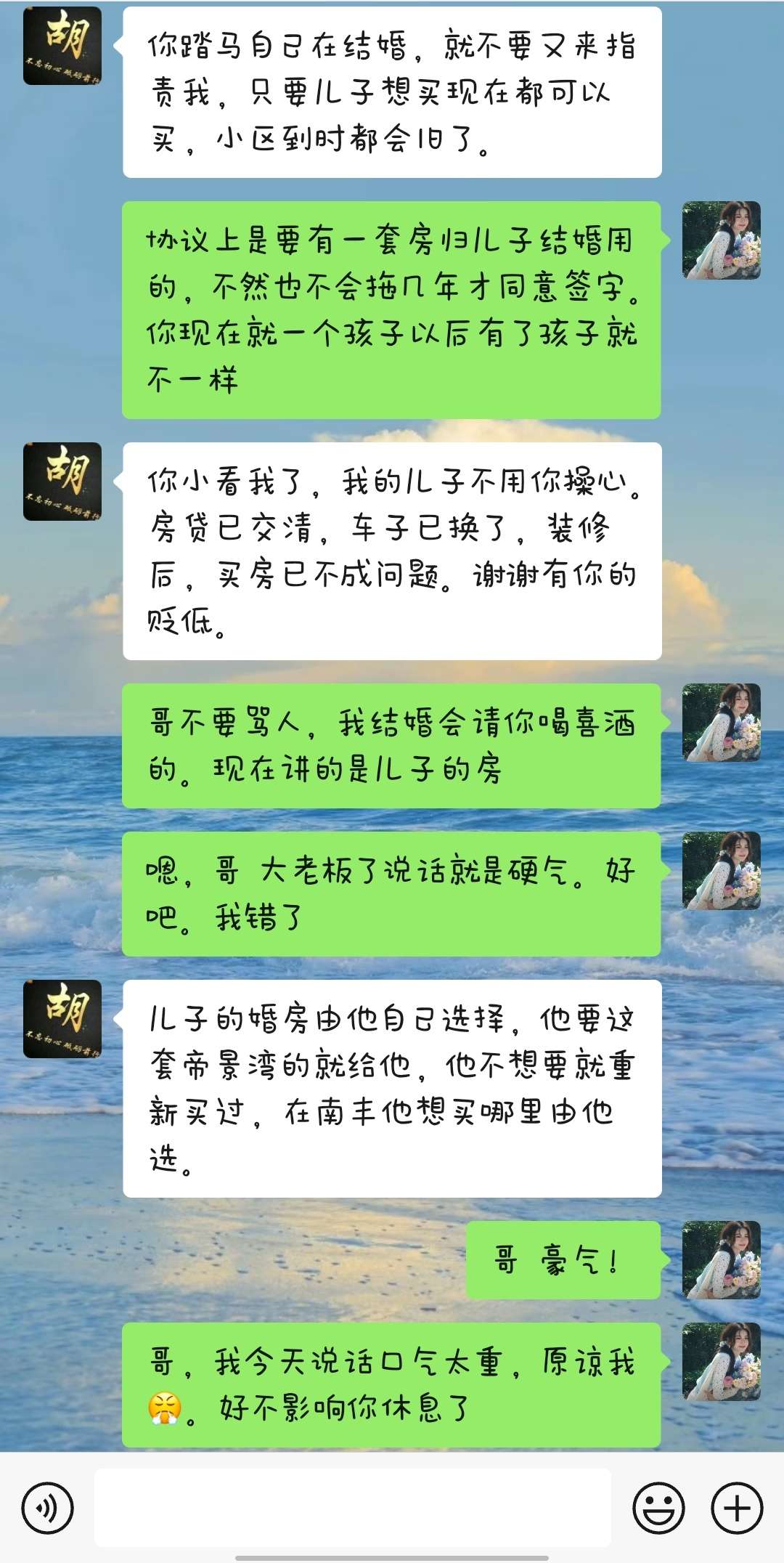Tap the message text input field
Image resolution: width=784 pixels, height=1563 pixels.
353,1508
